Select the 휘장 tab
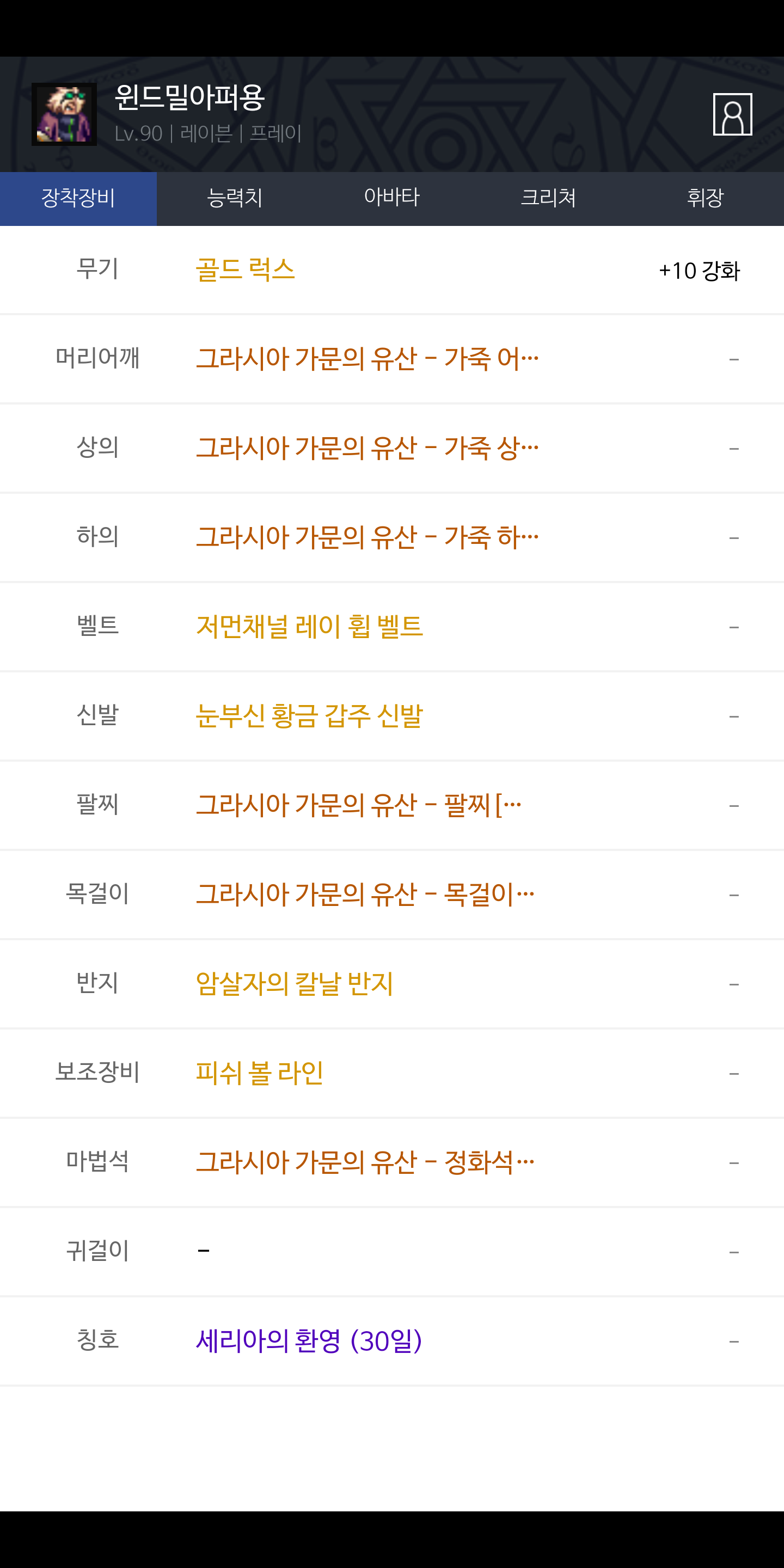 (705, 198)
